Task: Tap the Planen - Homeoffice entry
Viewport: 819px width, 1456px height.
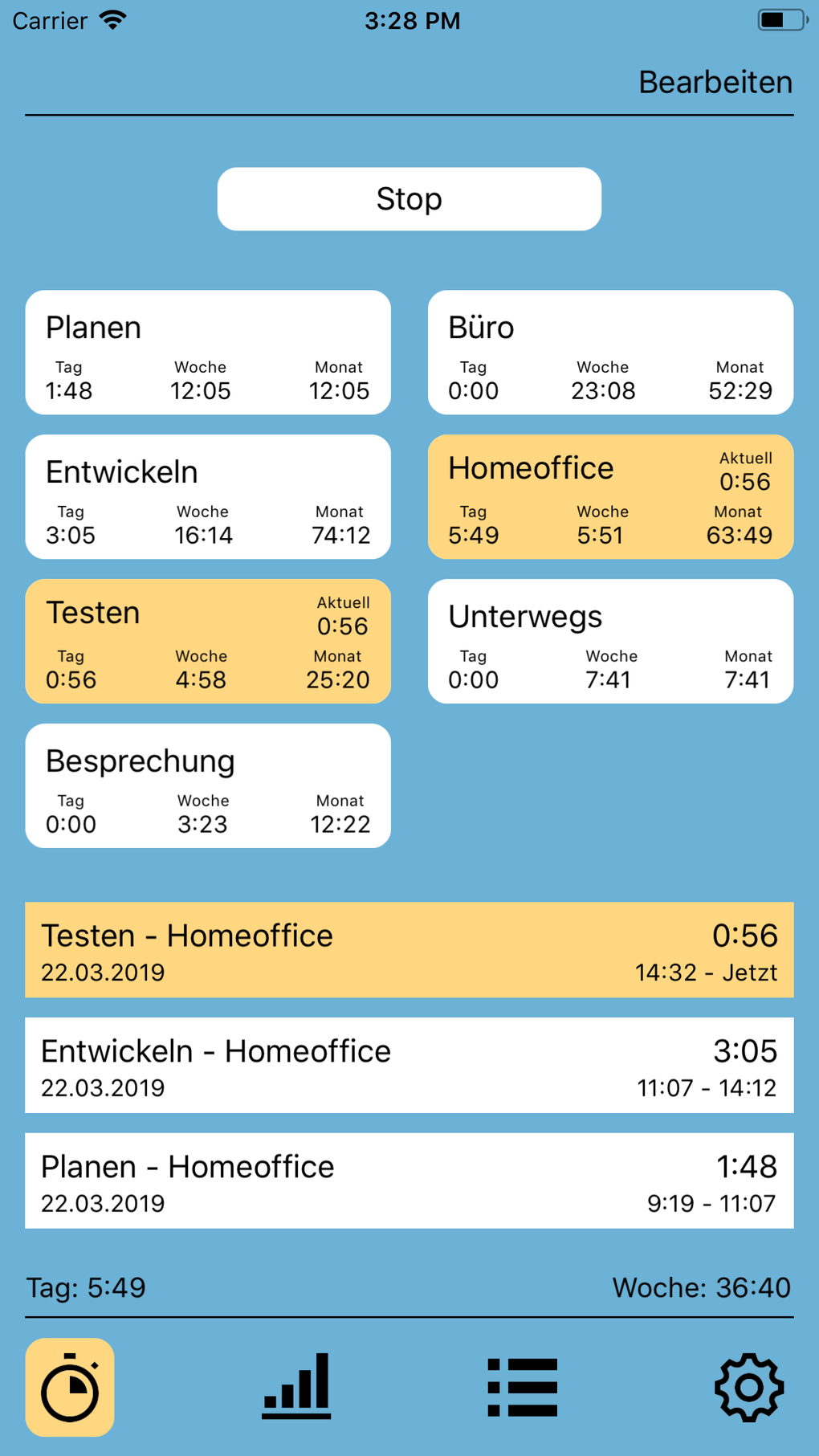Action: click(x=409, y=1181)
